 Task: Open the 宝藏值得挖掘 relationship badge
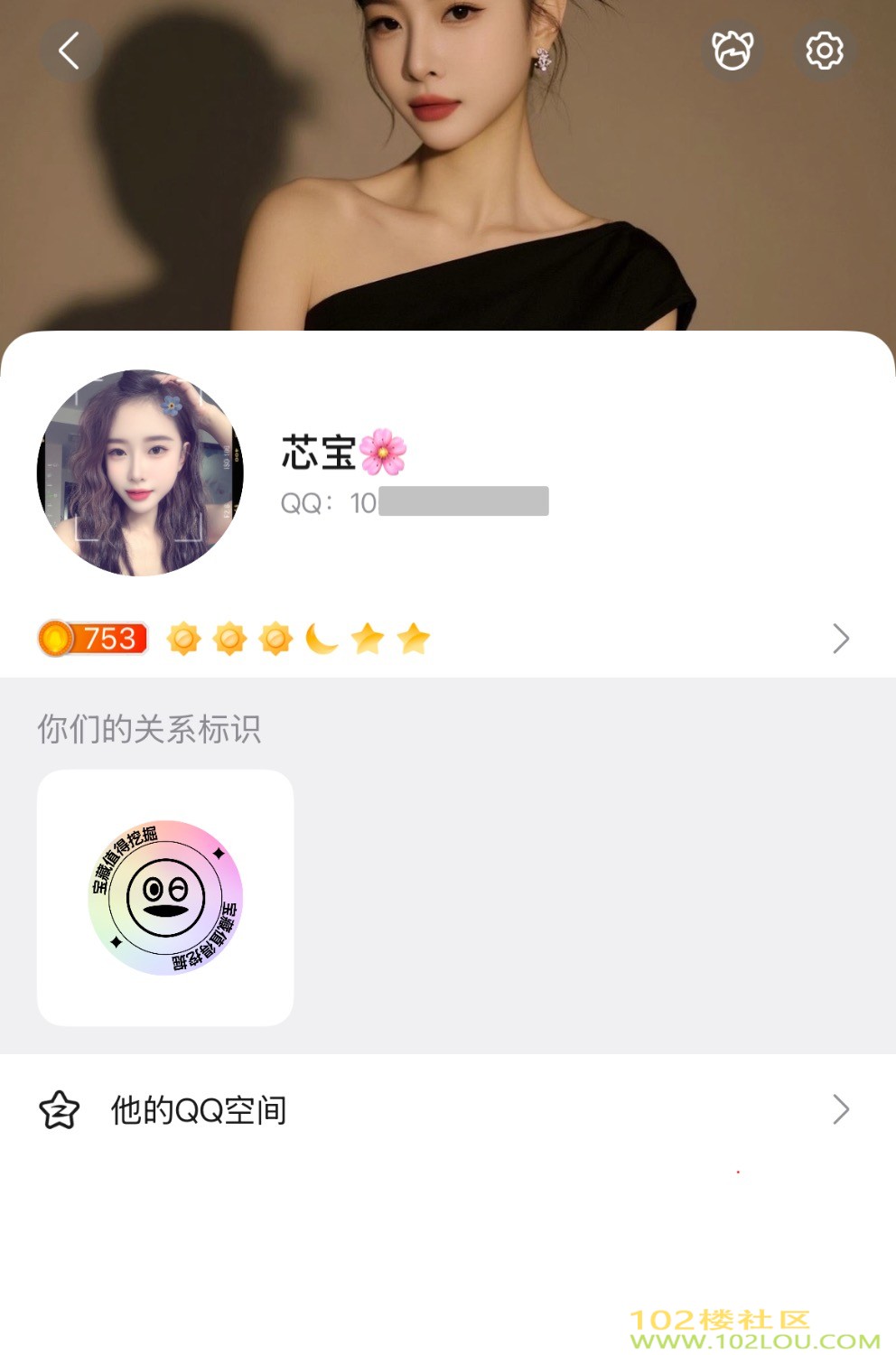pyautogui.click(x=165, y=897)
